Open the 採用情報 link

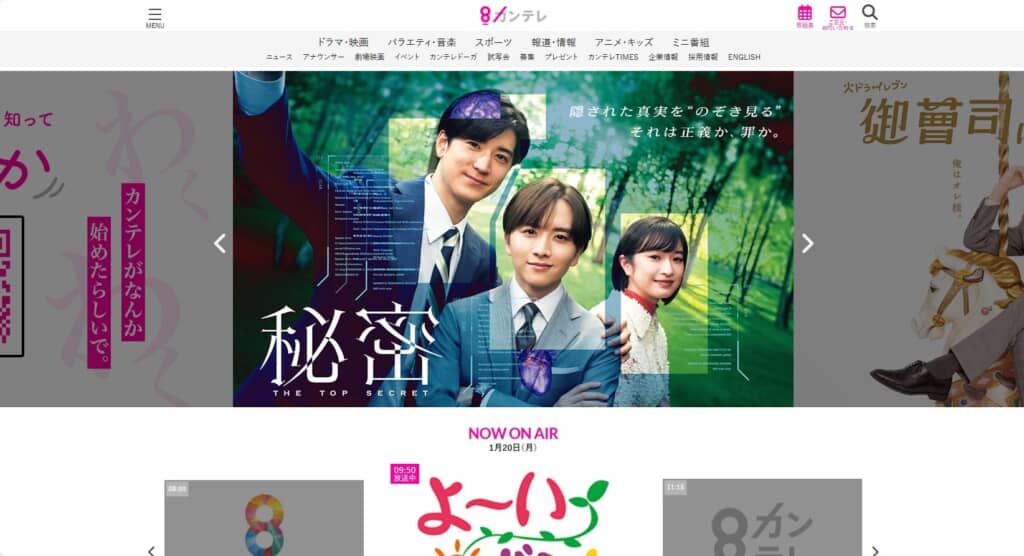pos(704,57)
